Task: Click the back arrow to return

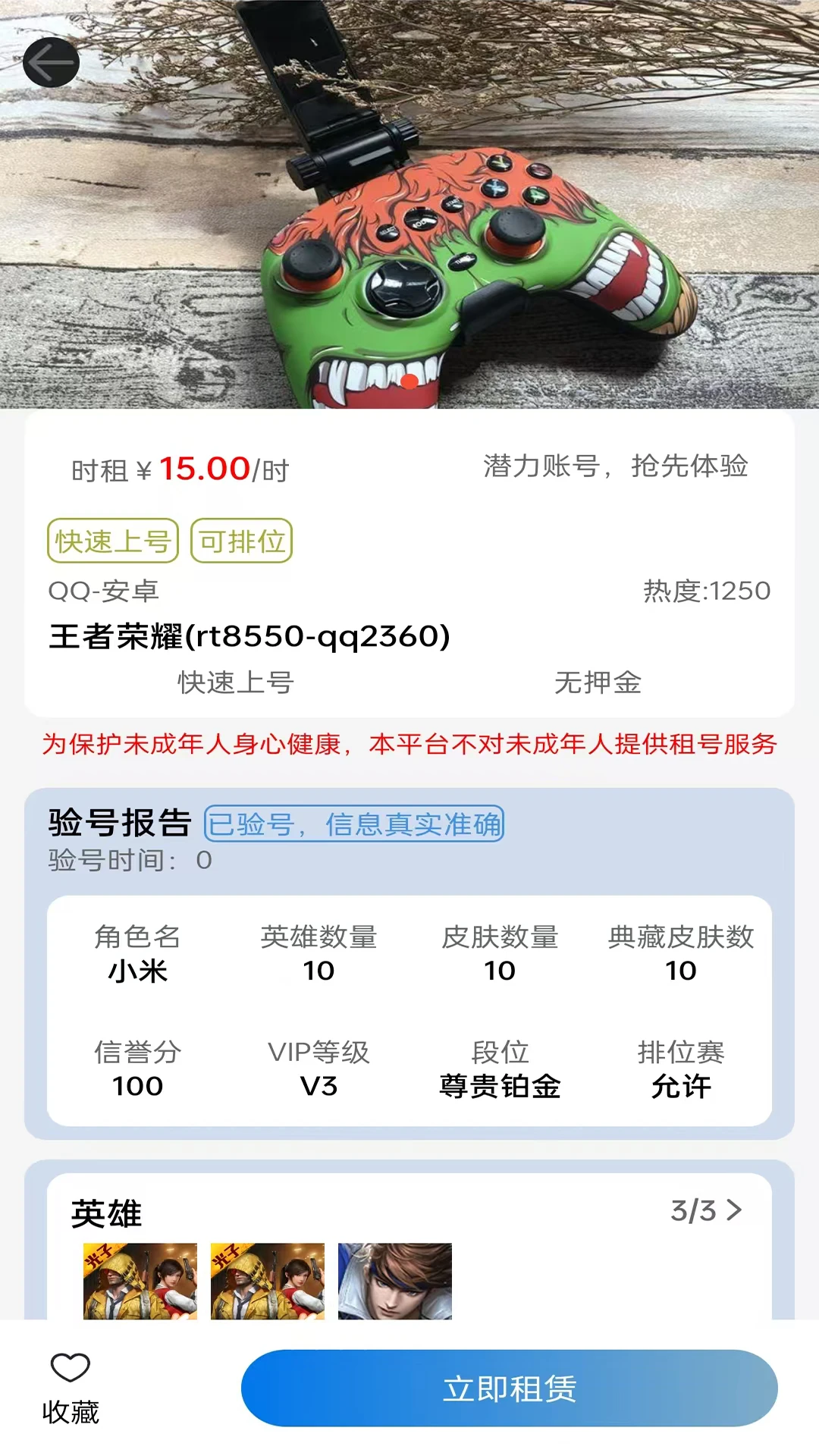Action: coord(51,63)
